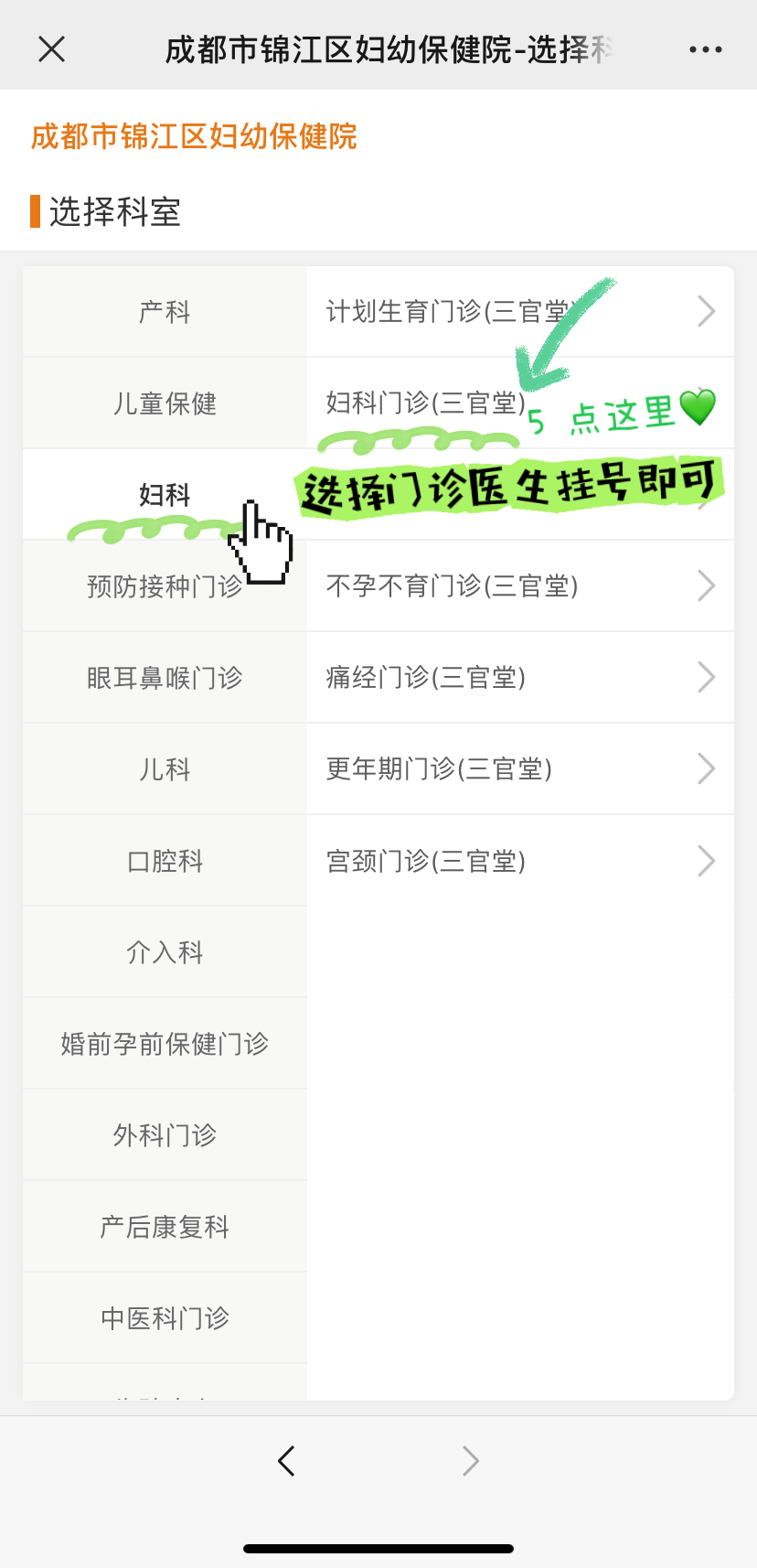The image size is (757, 1568).
Task: Select the 口腔科 department
Action: coord(165,861)
